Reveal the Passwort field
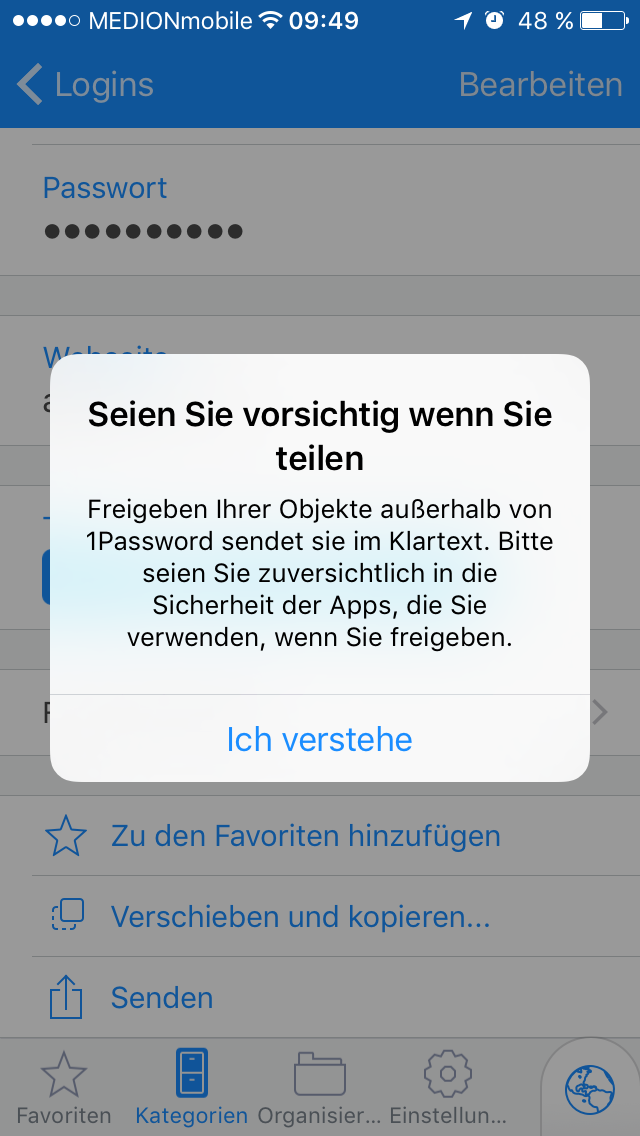 [x=320, y=209]
